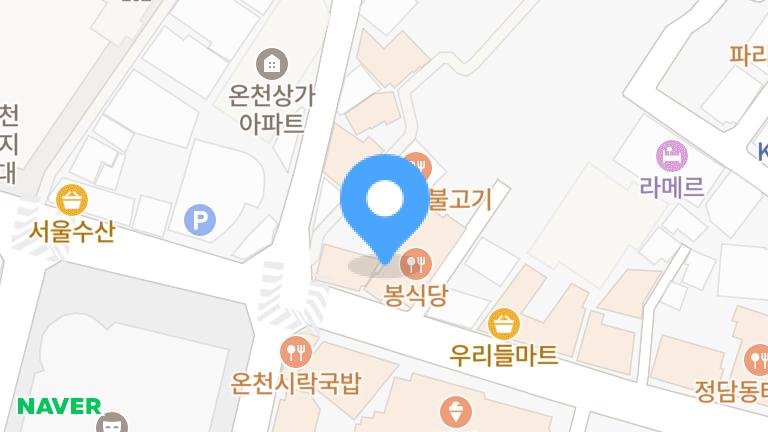Screen dimensions: 768x432
Task: Select the 온천시락국밥 restaurant marker
Action: pyautogui.click(x=295, y=350)
